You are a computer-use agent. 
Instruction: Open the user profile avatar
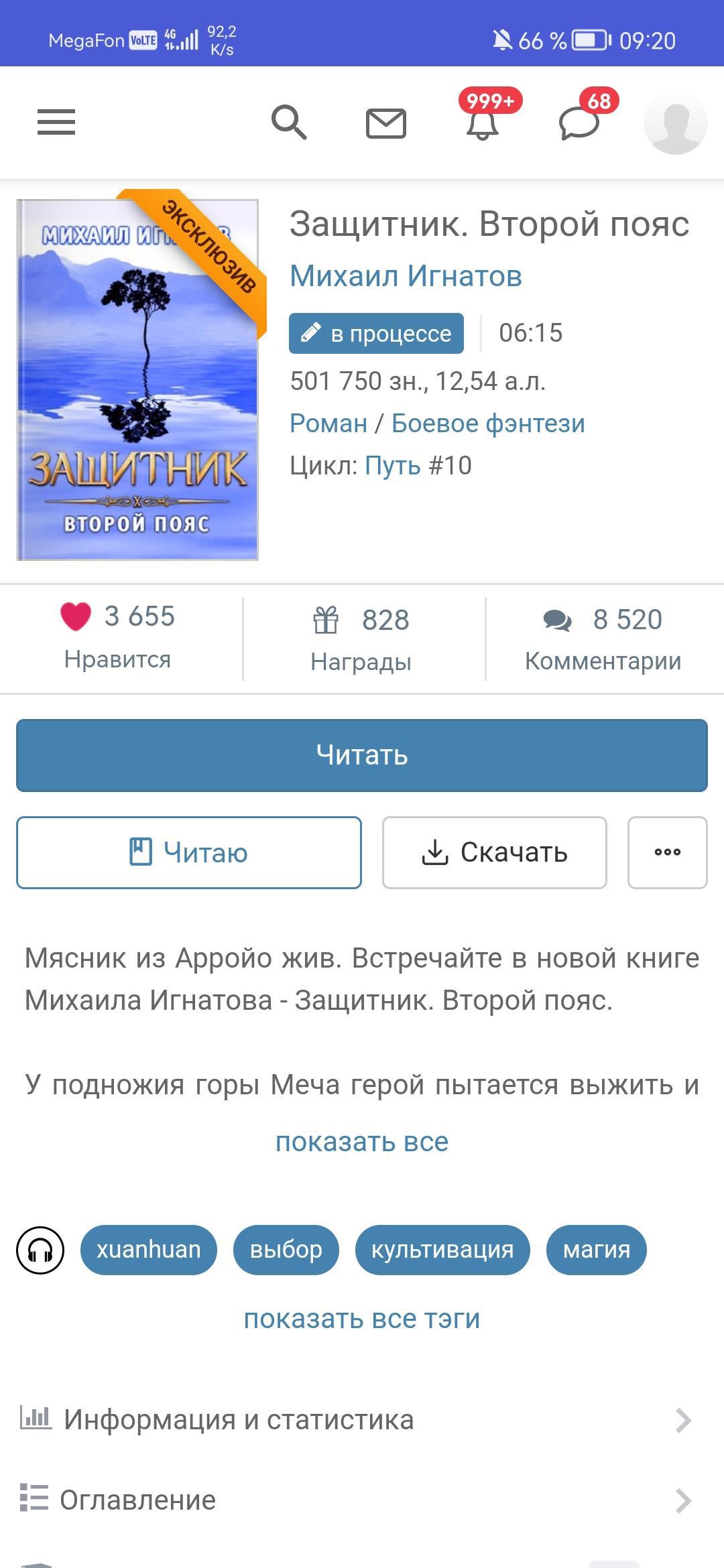(675, 123)
